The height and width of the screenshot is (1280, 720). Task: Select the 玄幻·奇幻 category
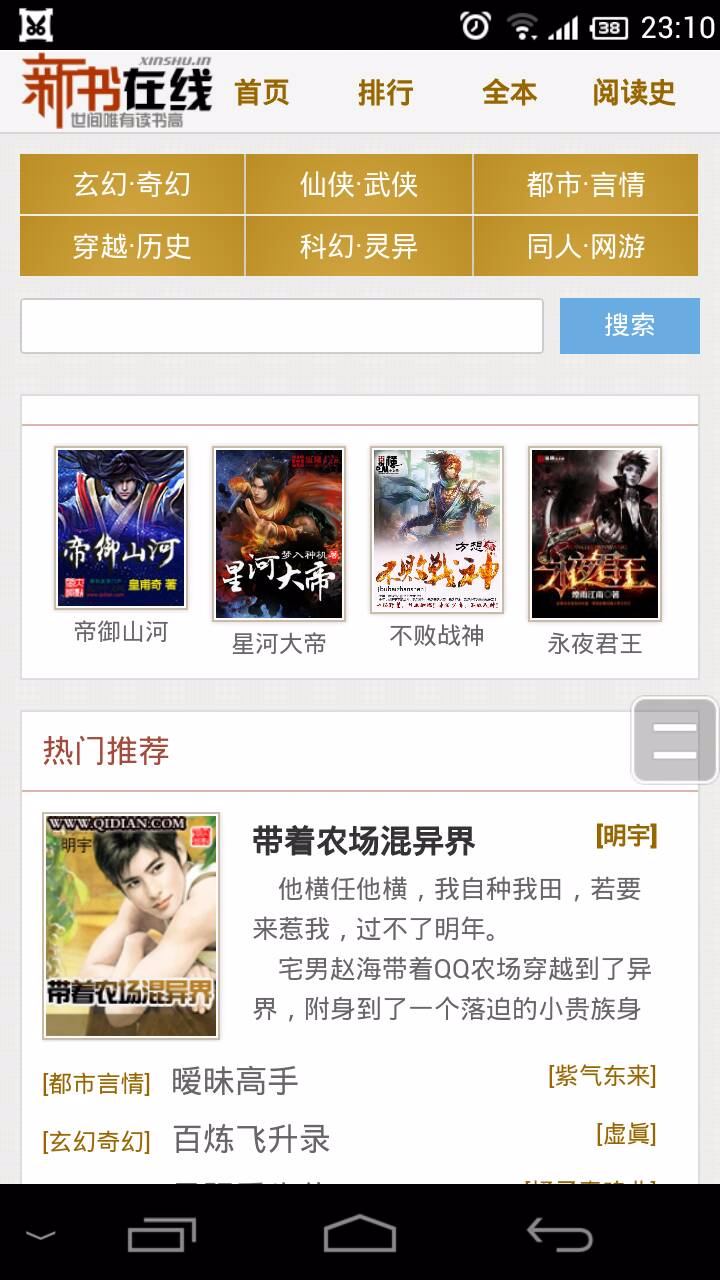(x=131, y=184)
